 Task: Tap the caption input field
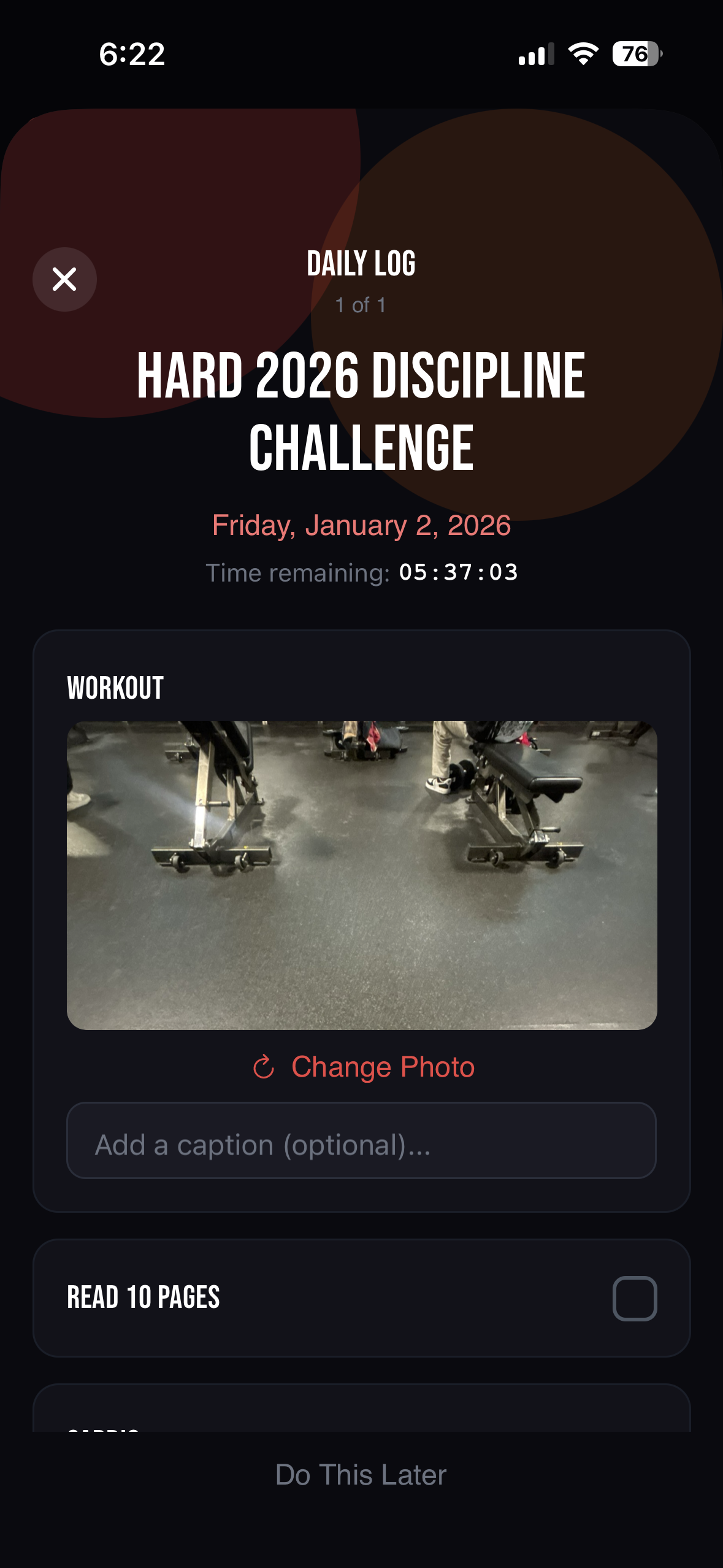pyautogui.click(x=361, y=1143)
